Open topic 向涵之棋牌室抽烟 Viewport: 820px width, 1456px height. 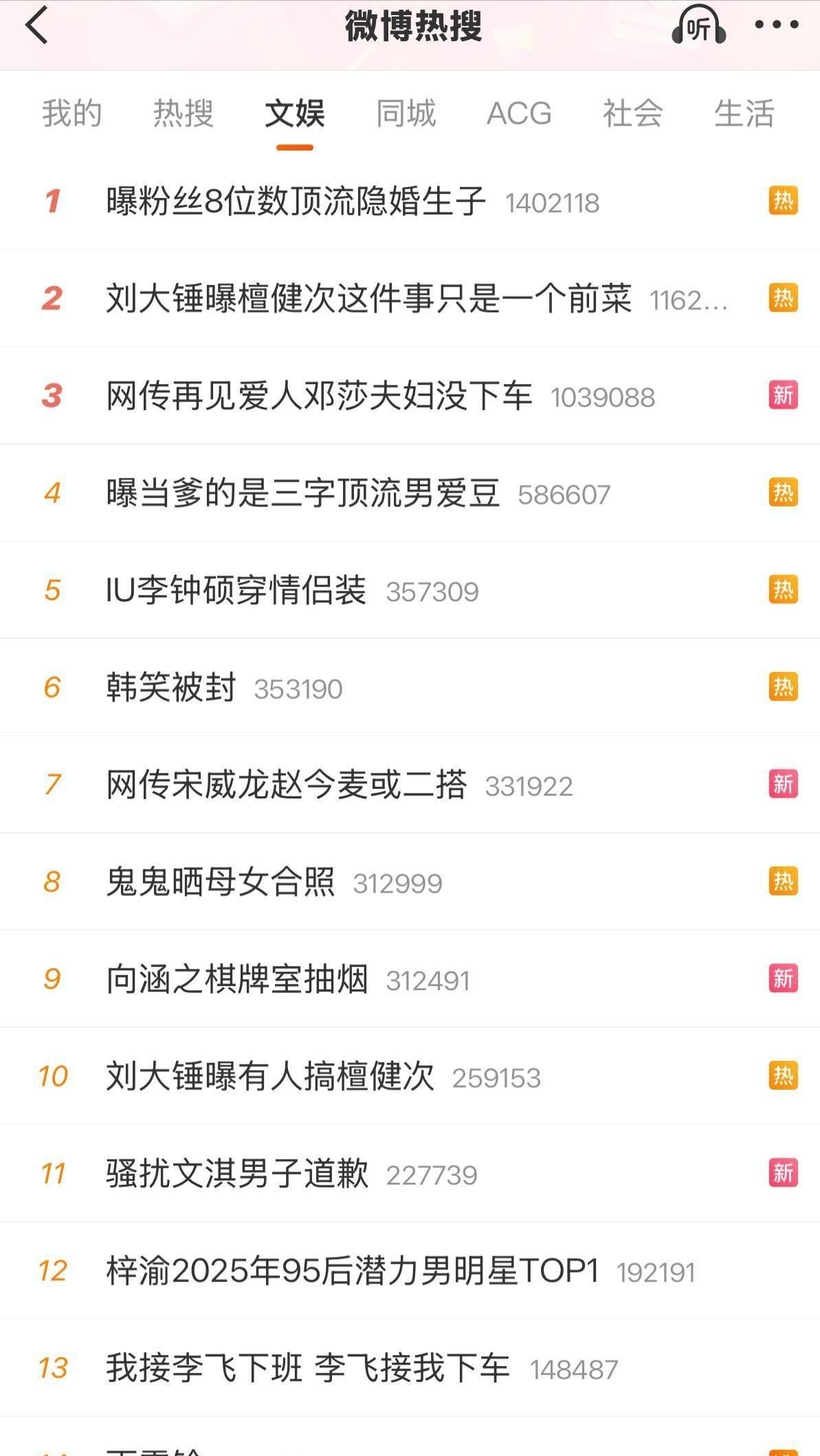point(237,979)
